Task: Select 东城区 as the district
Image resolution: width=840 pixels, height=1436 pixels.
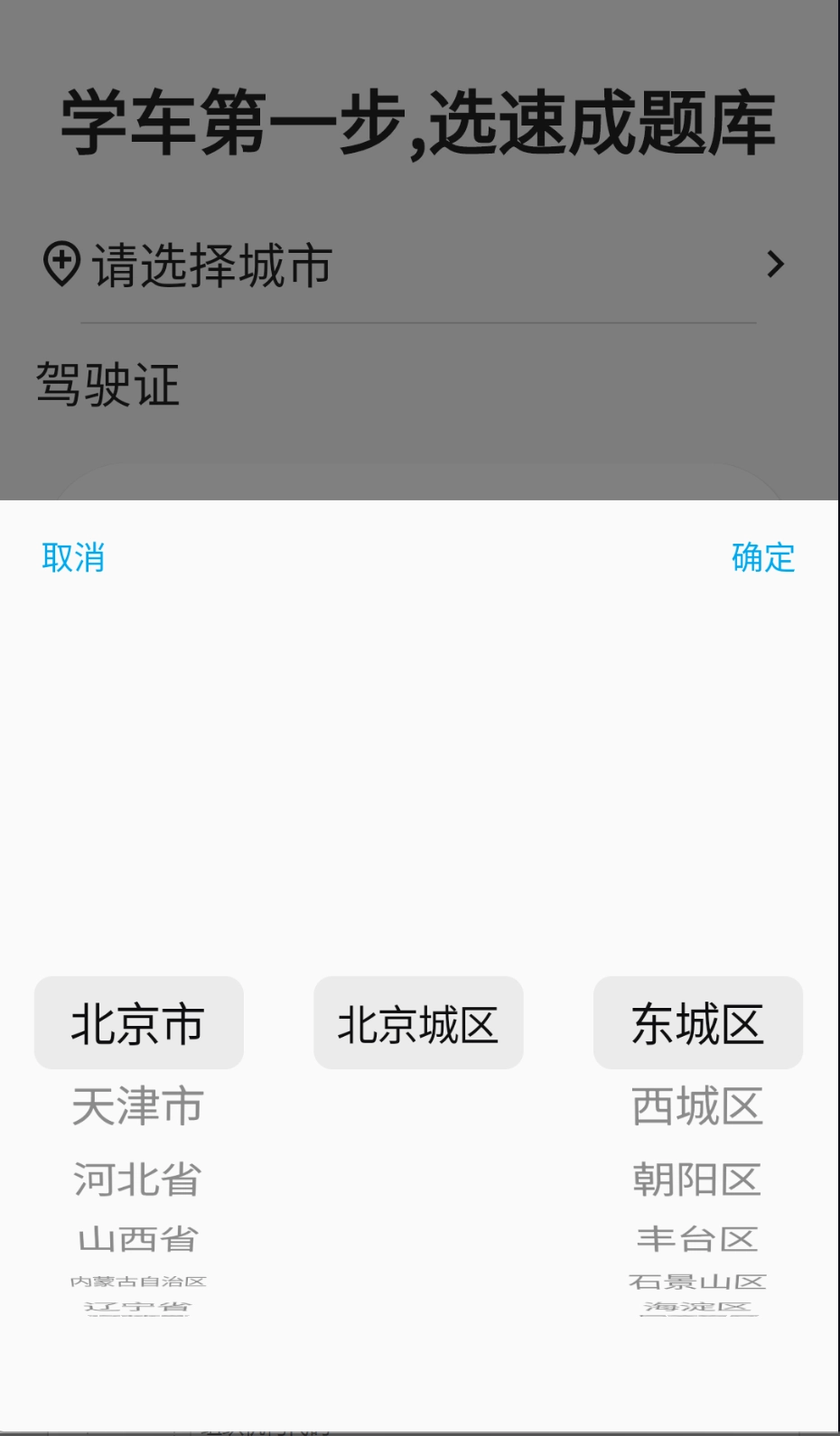Action: point(697,1022)
